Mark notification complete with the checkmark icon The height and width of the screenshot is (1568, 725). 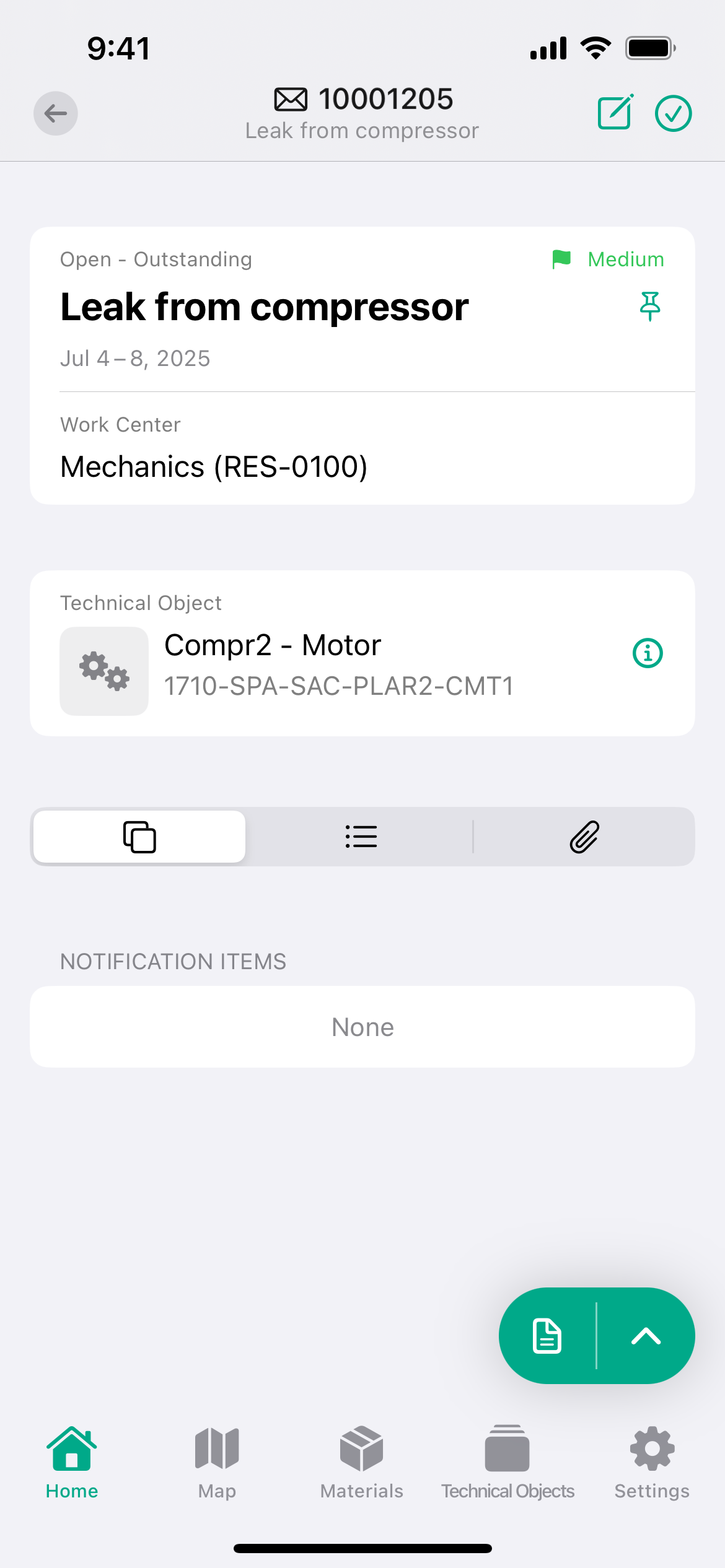(674, 113)
